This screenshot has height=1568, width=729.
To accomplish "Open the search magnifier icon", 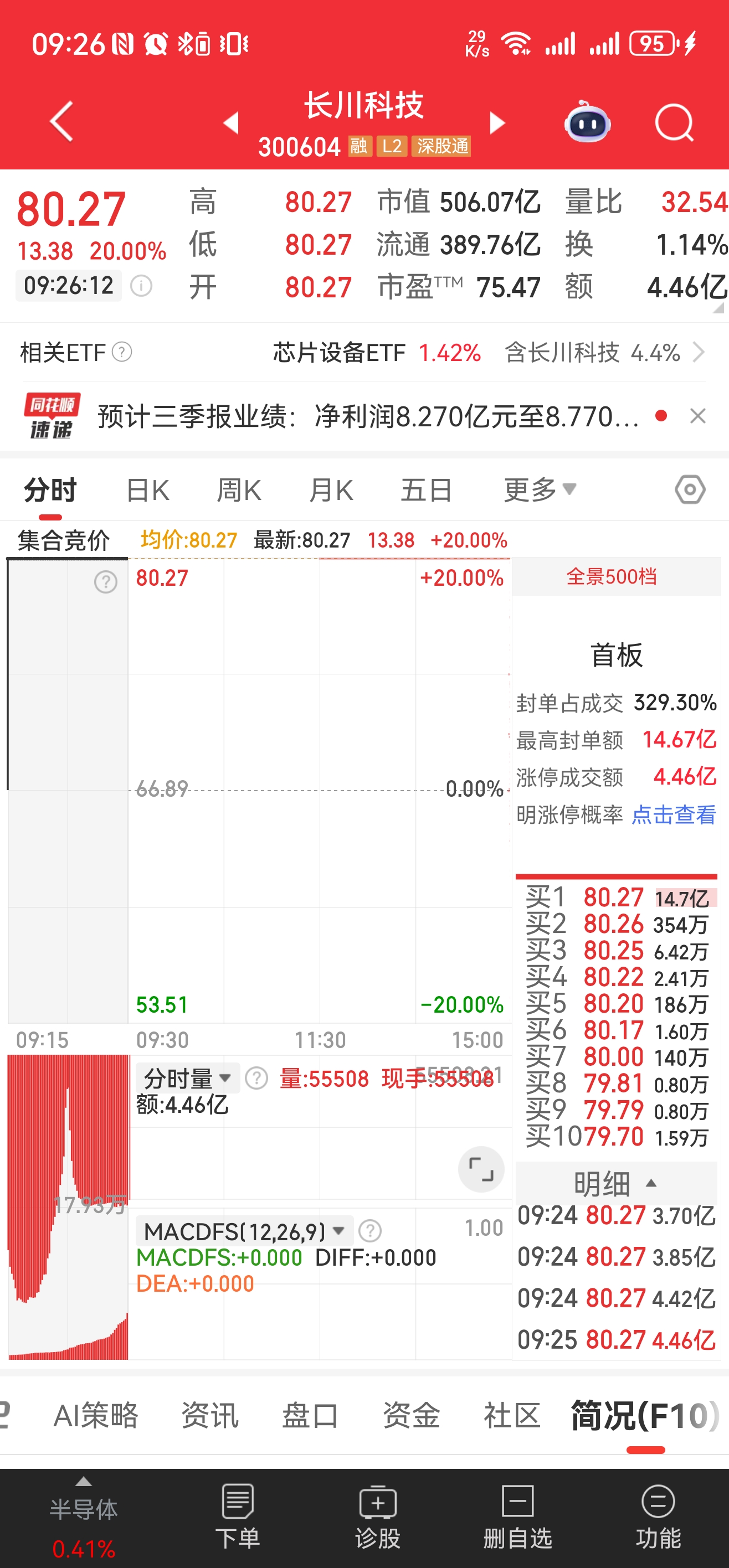I will pos(674,123).
